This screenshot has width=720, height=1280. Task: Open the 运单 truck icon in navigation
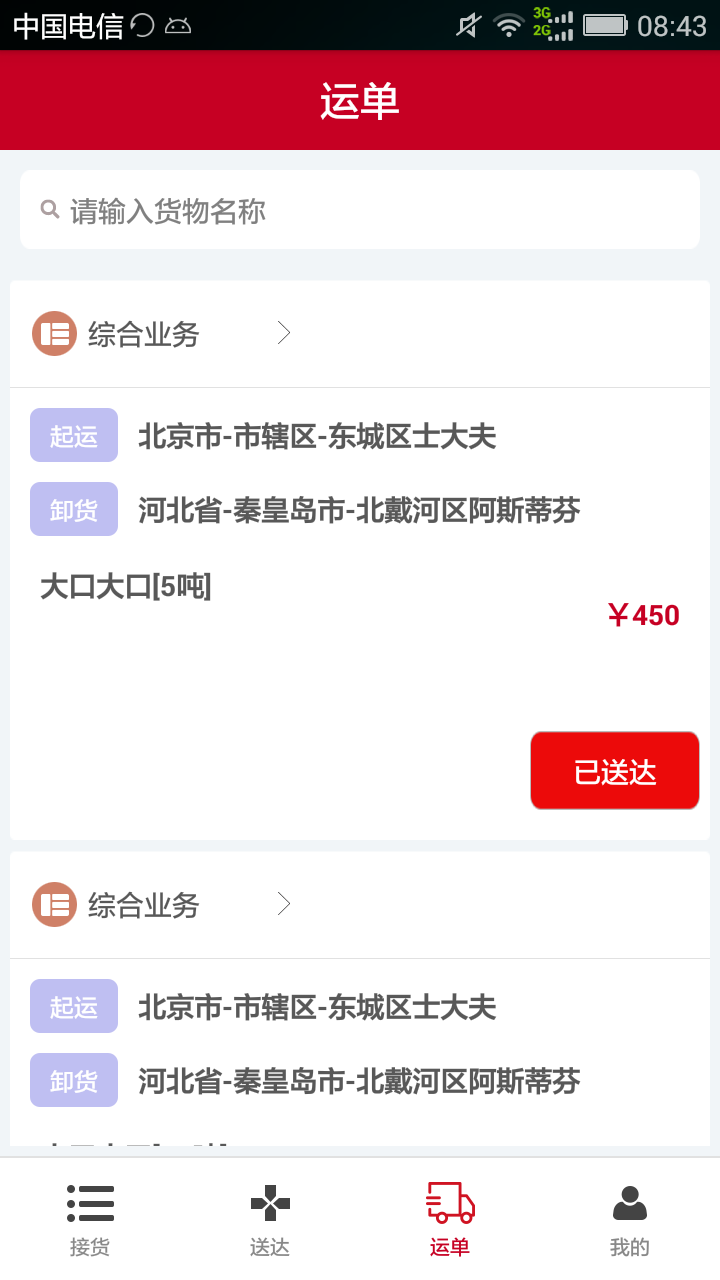pos(449,1204)
